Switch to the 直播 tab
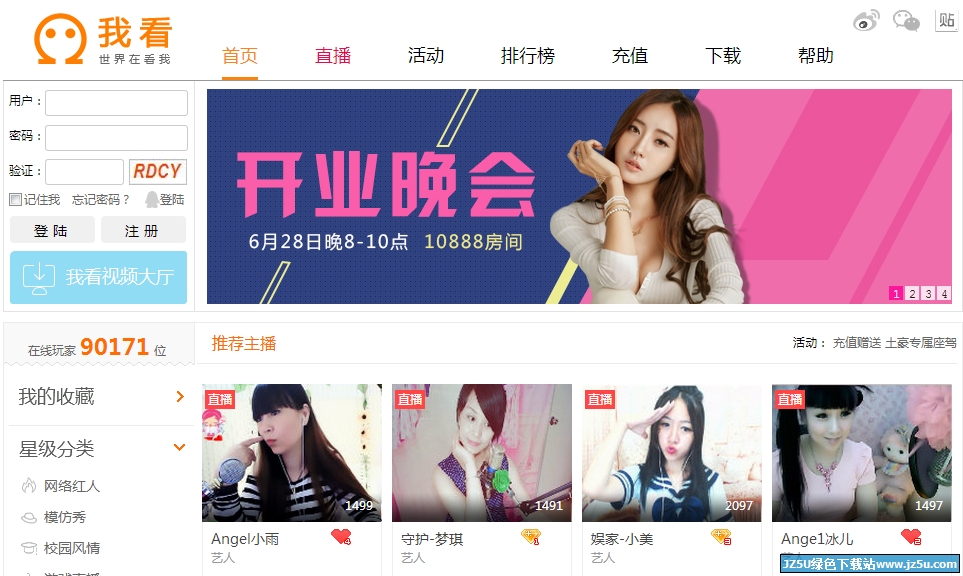The height and width of the screenshot is (576, 963). click(x=333, y=56)
